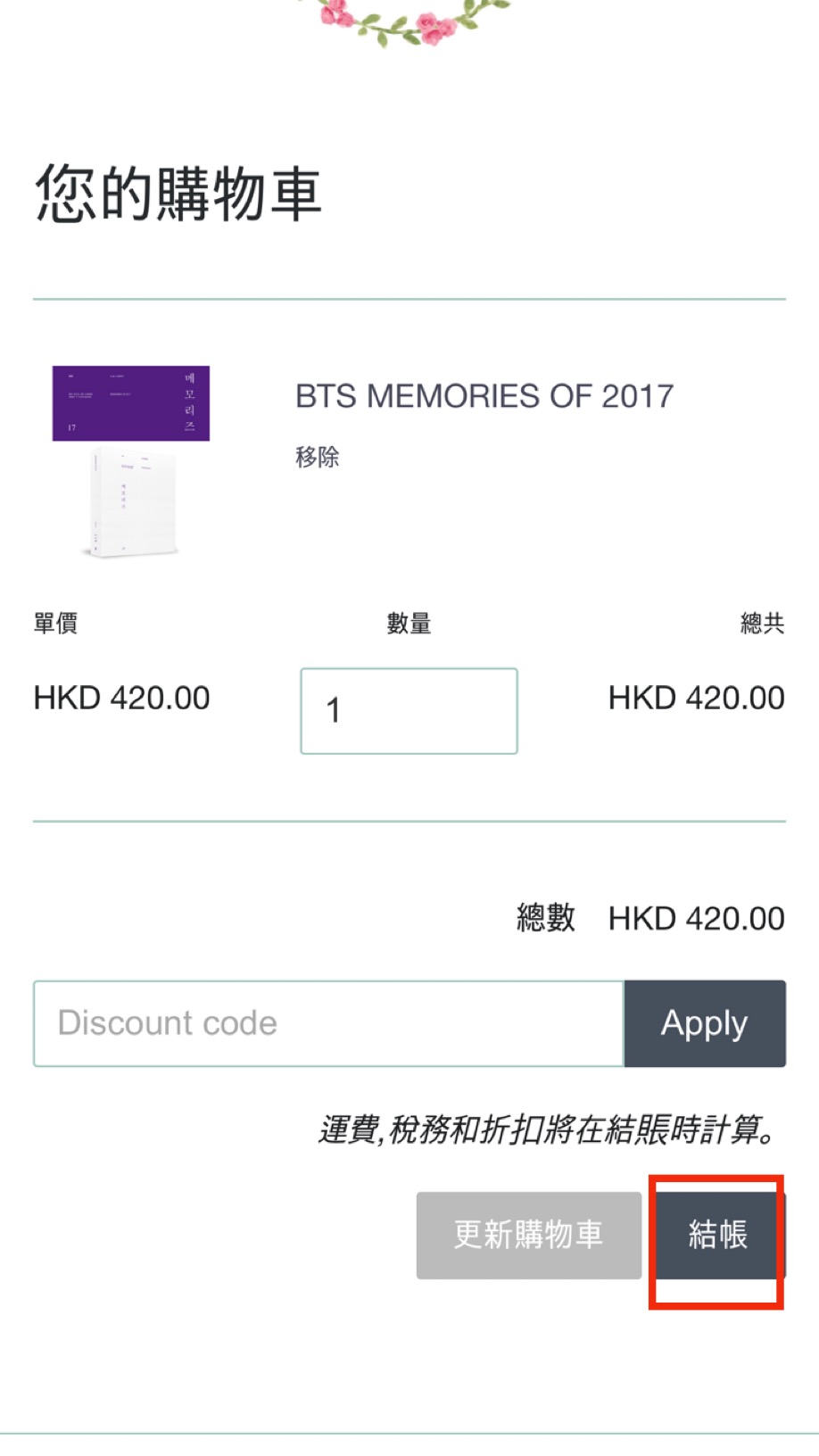Image resolution: width=819 pixels, height=1456 pixels.
Task: Remove the item via 移除
Action: coord(317,457)
